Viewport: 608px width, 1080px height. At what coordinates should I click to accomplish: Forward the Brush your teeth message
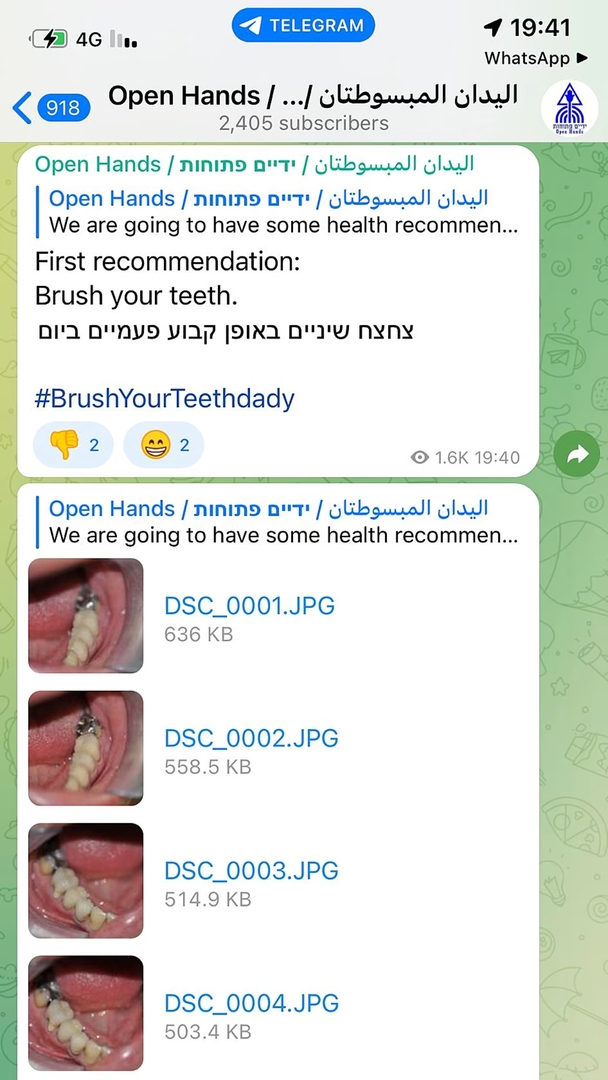[577, 454]
